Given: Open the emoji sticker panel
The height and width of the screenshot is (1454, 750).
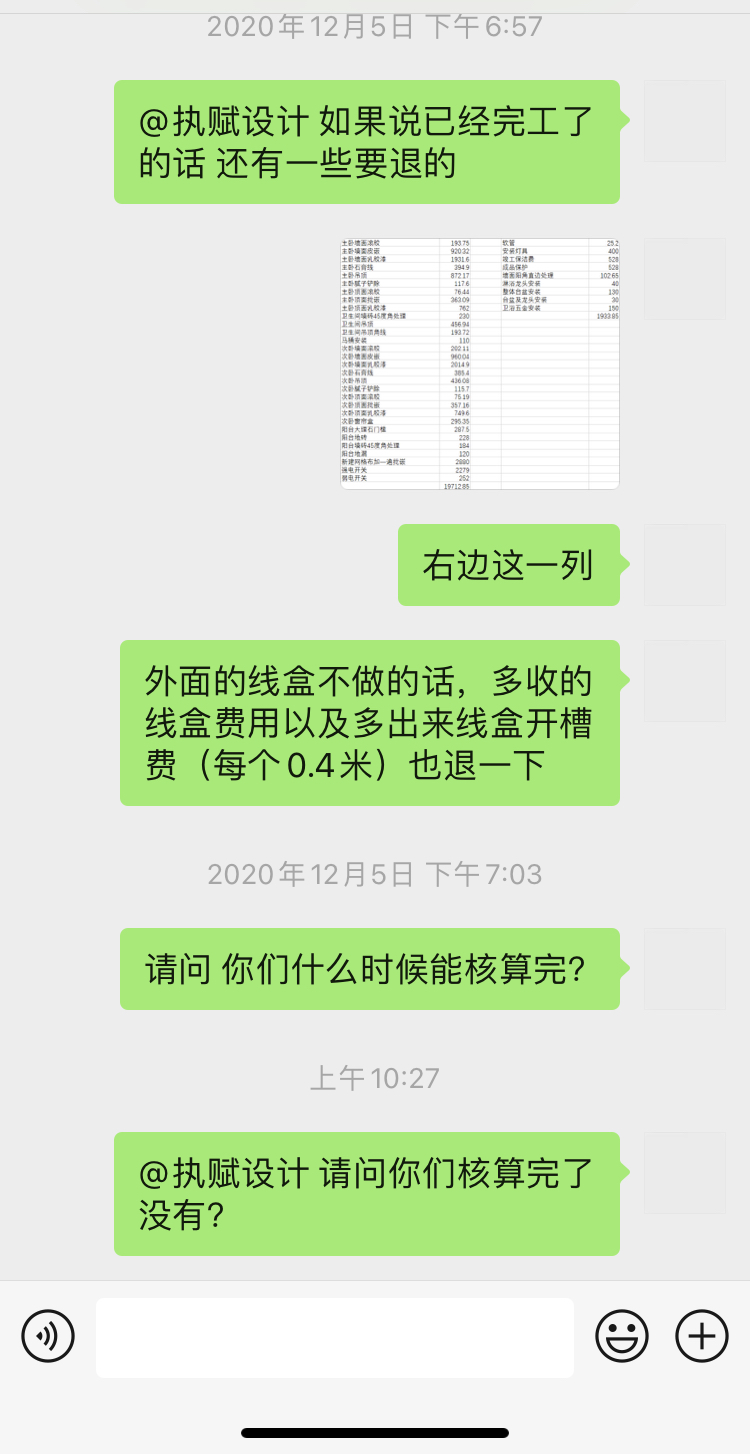Looking at the screenshot, I should 622,1336.
